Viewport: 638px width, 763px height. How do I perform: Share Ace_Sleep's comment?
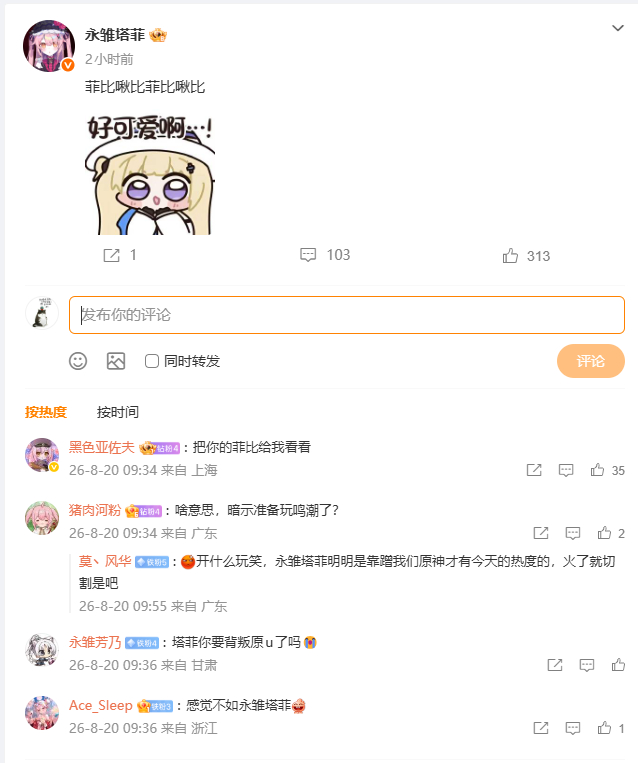541,728
